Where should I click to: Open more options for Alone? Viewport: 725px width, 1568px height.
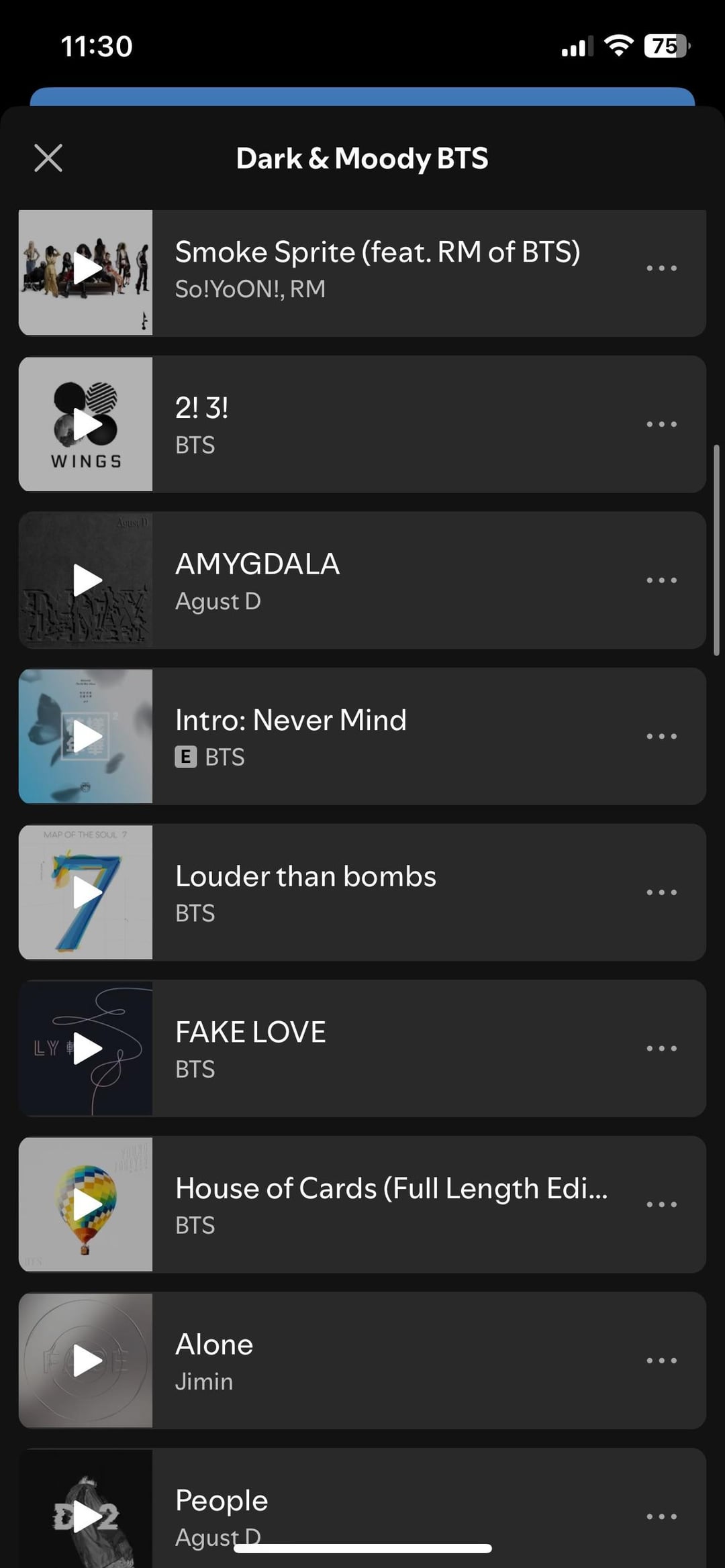[661, 1361]
